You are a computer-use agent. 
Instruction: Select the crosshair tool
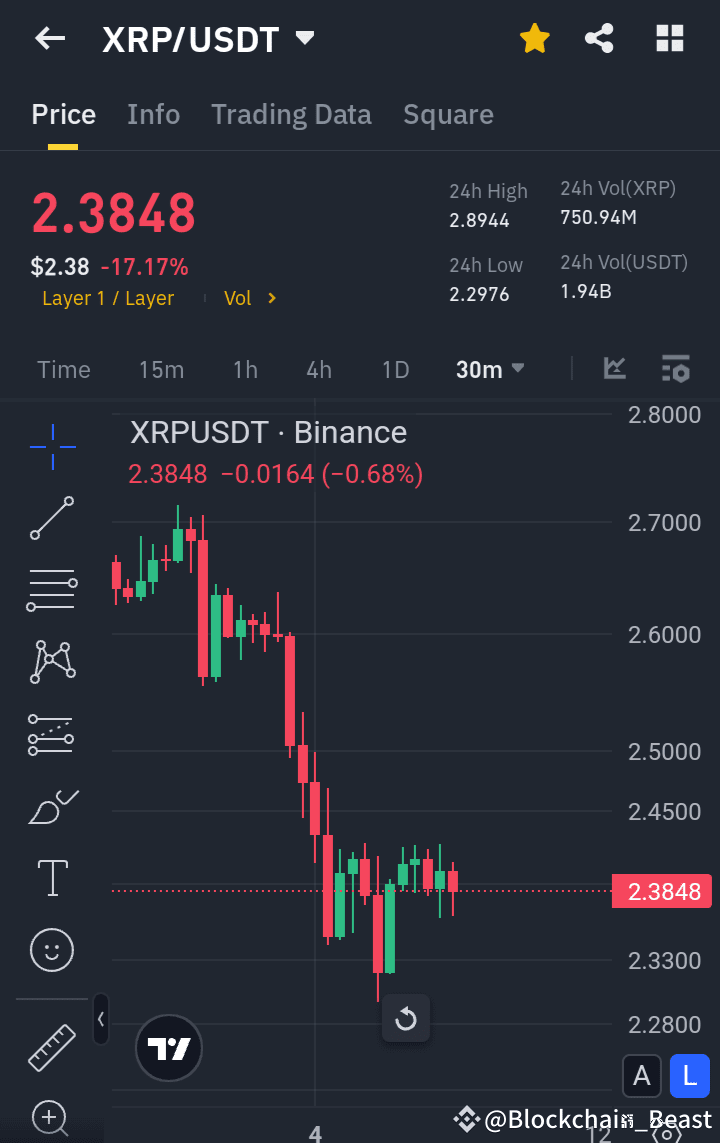coord(51,447)
